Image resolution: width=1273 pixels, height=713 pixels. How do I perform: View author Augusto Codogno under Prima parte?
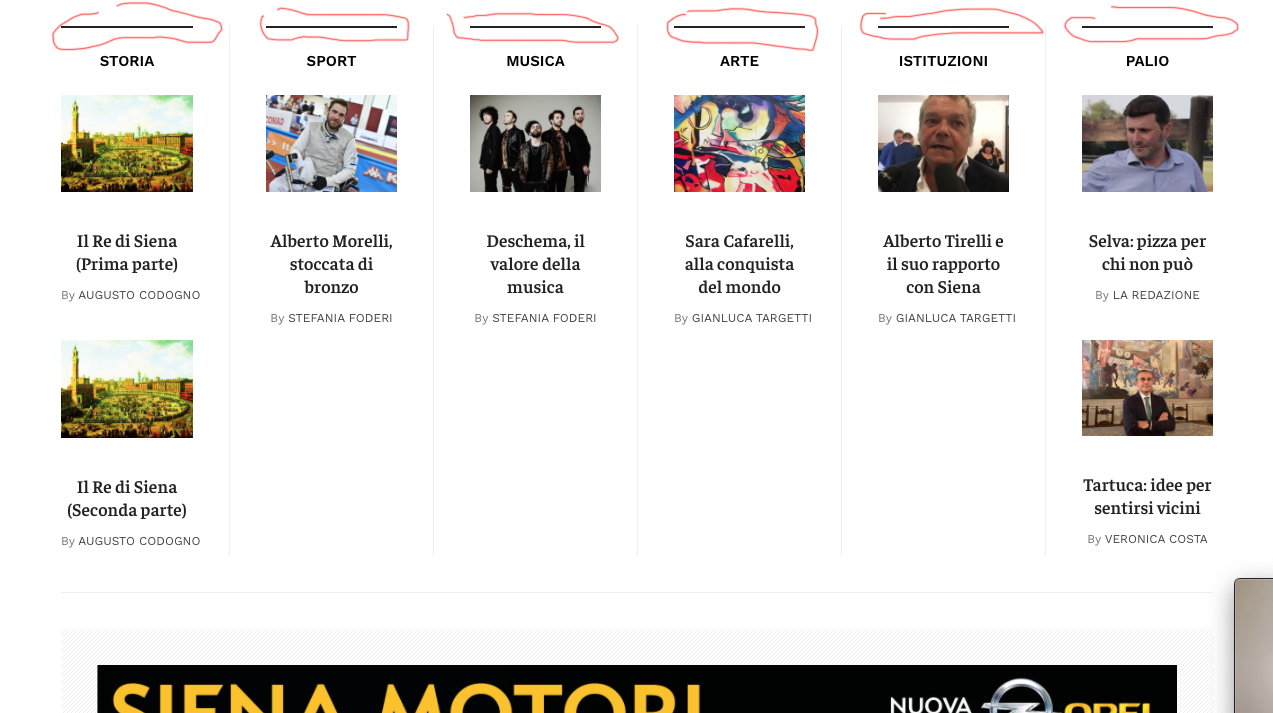click(139, 295)
